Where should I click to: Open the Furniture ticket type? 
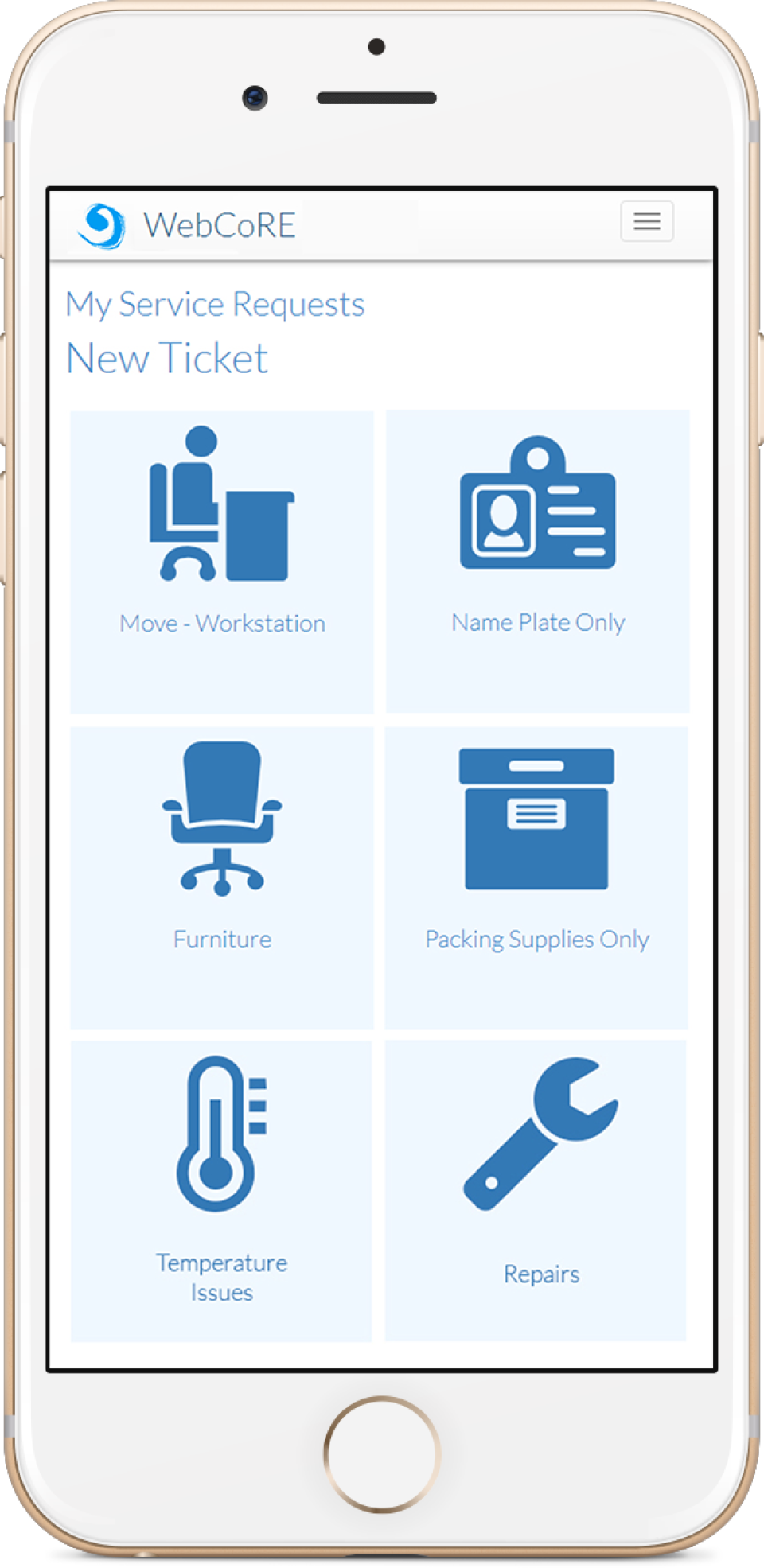(x=221, y=877)
